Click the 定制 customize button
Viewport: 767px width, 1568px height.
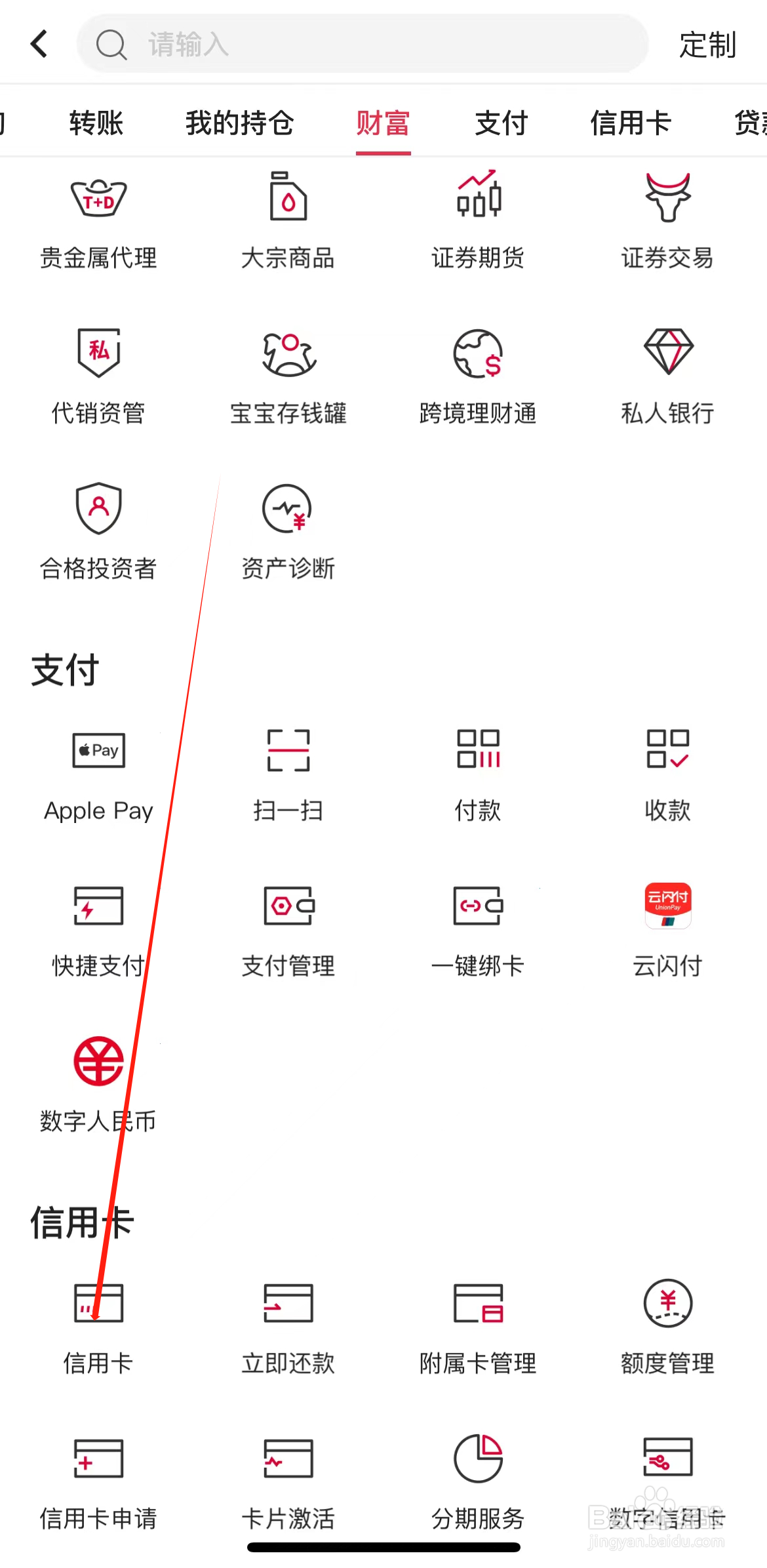point(708,44)
